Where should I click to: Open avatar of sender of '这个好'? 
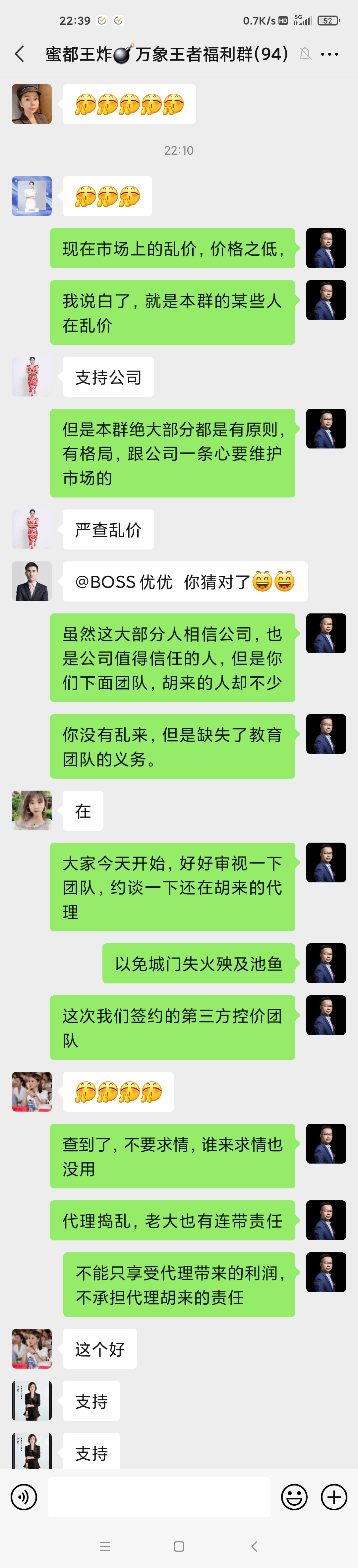point(32,1348)
